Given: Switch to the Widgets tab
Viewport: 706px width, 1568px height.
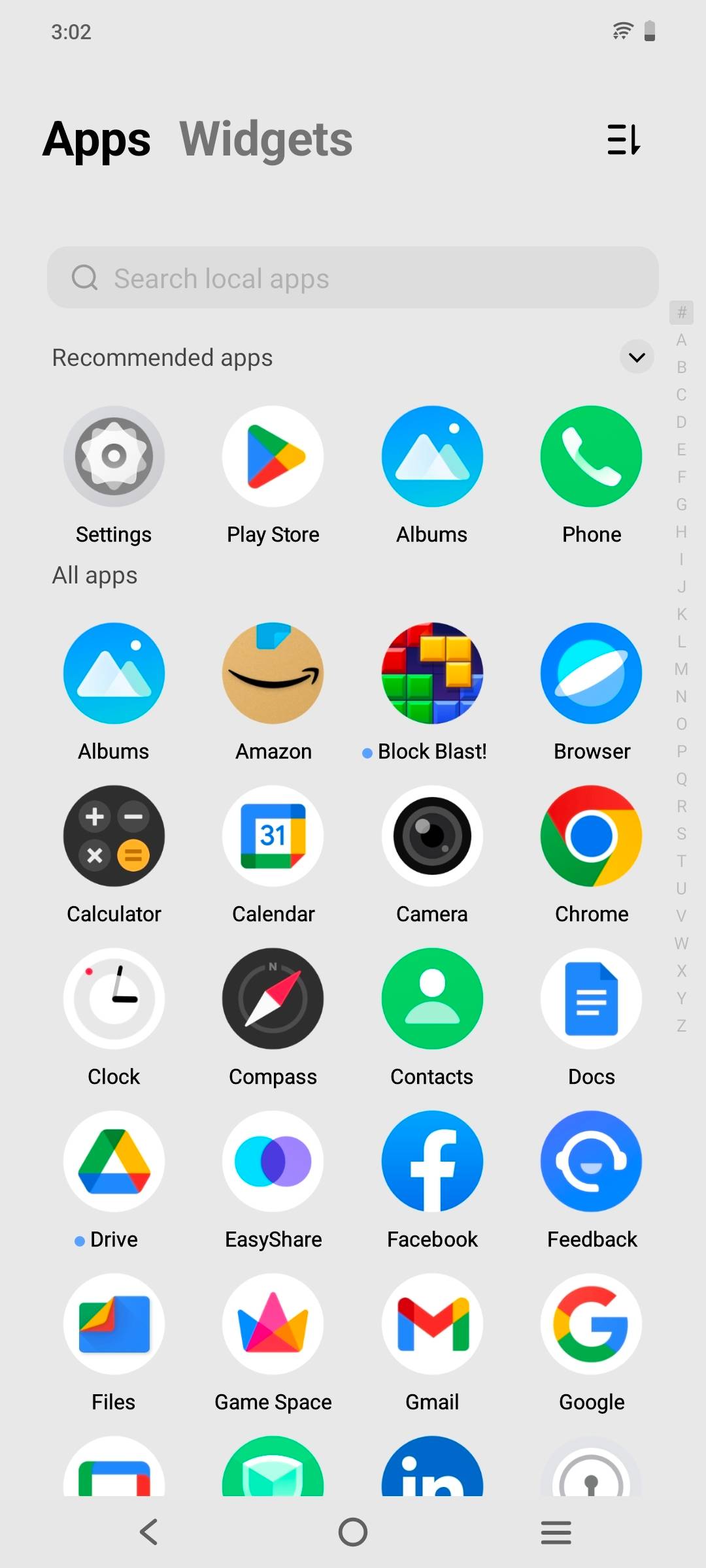Looking at the screenshot, I should point(266,139).
